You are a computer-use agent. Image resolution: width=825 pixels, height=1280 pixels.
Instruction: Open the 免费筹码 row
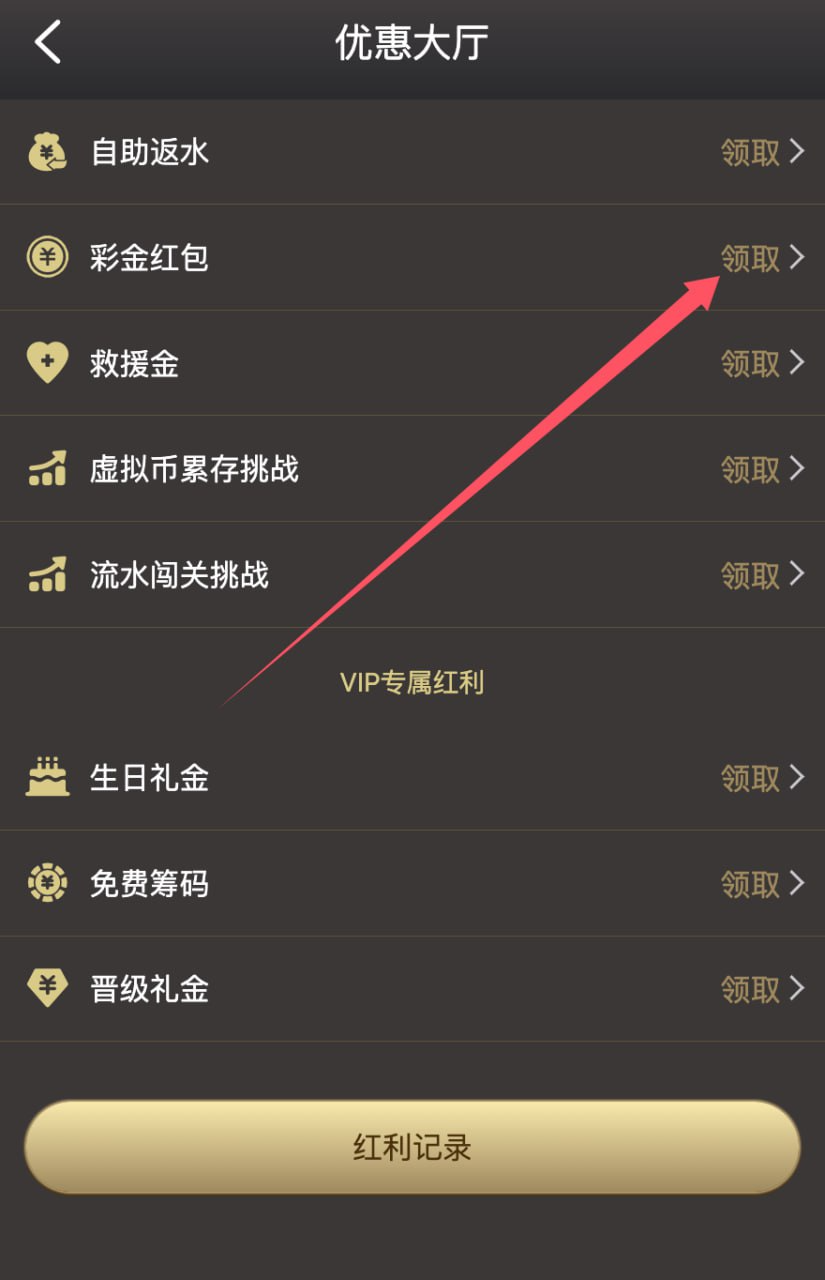click(412, 884)
